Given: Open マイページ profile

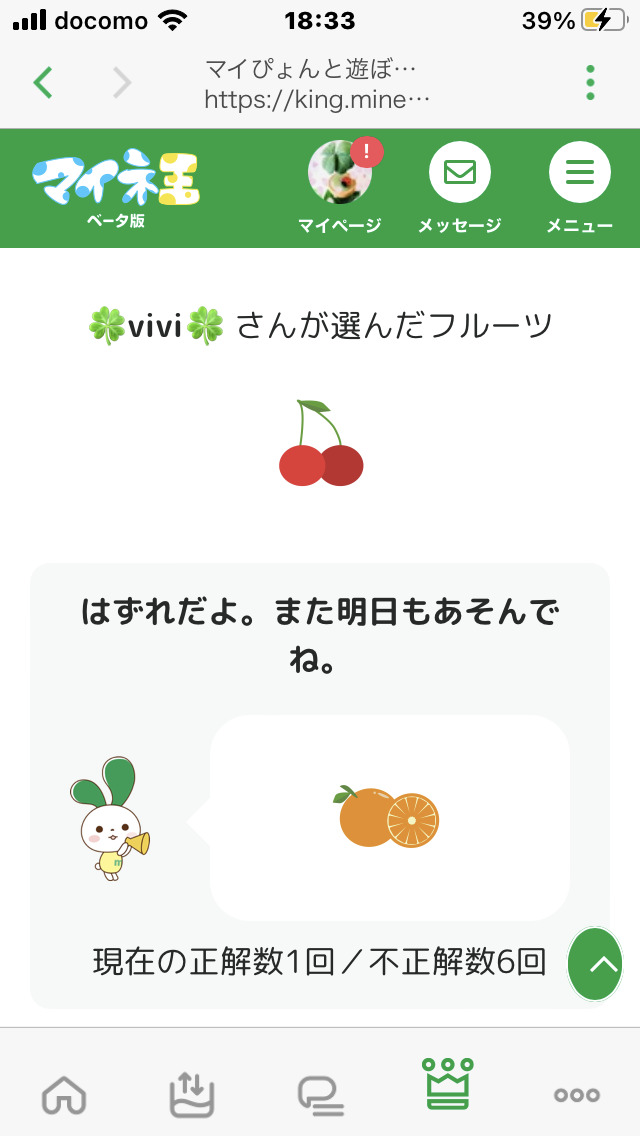Looking at the screenshot, I should click(340, 187).
